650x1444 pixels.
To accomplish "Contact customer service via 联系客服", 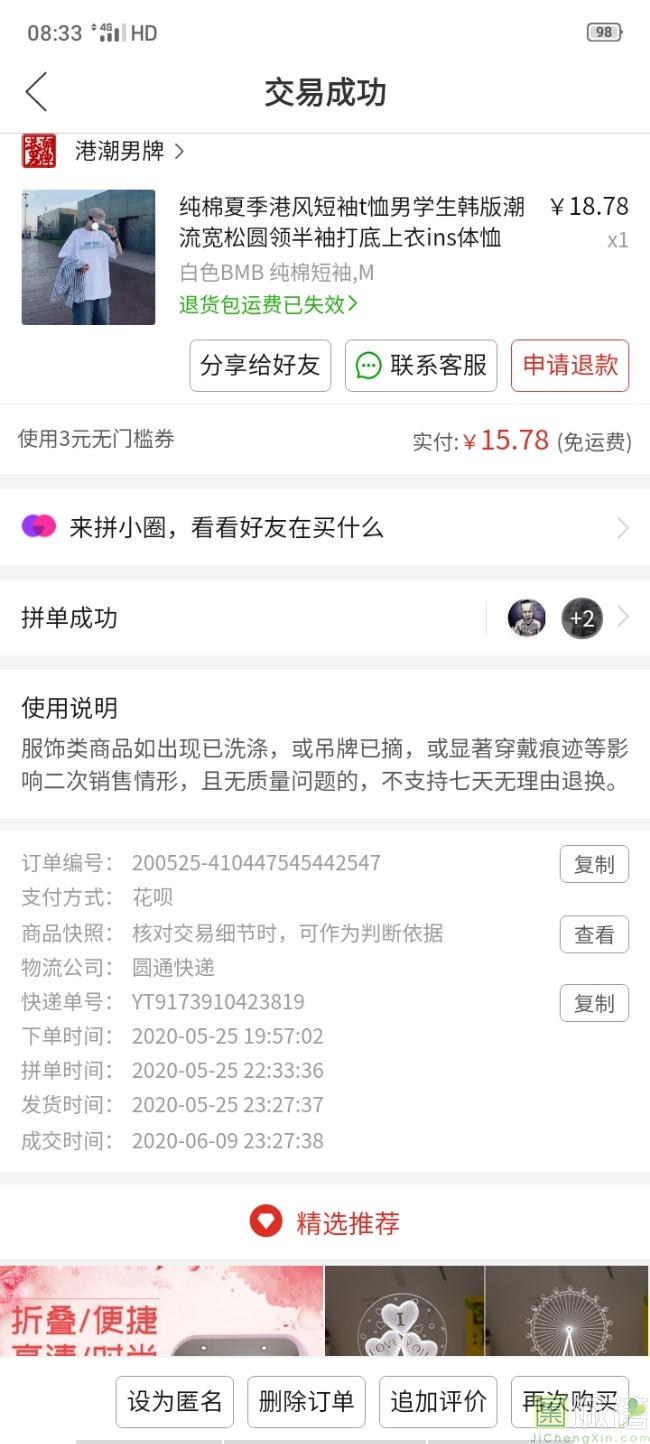I will (x=421, y=365).
